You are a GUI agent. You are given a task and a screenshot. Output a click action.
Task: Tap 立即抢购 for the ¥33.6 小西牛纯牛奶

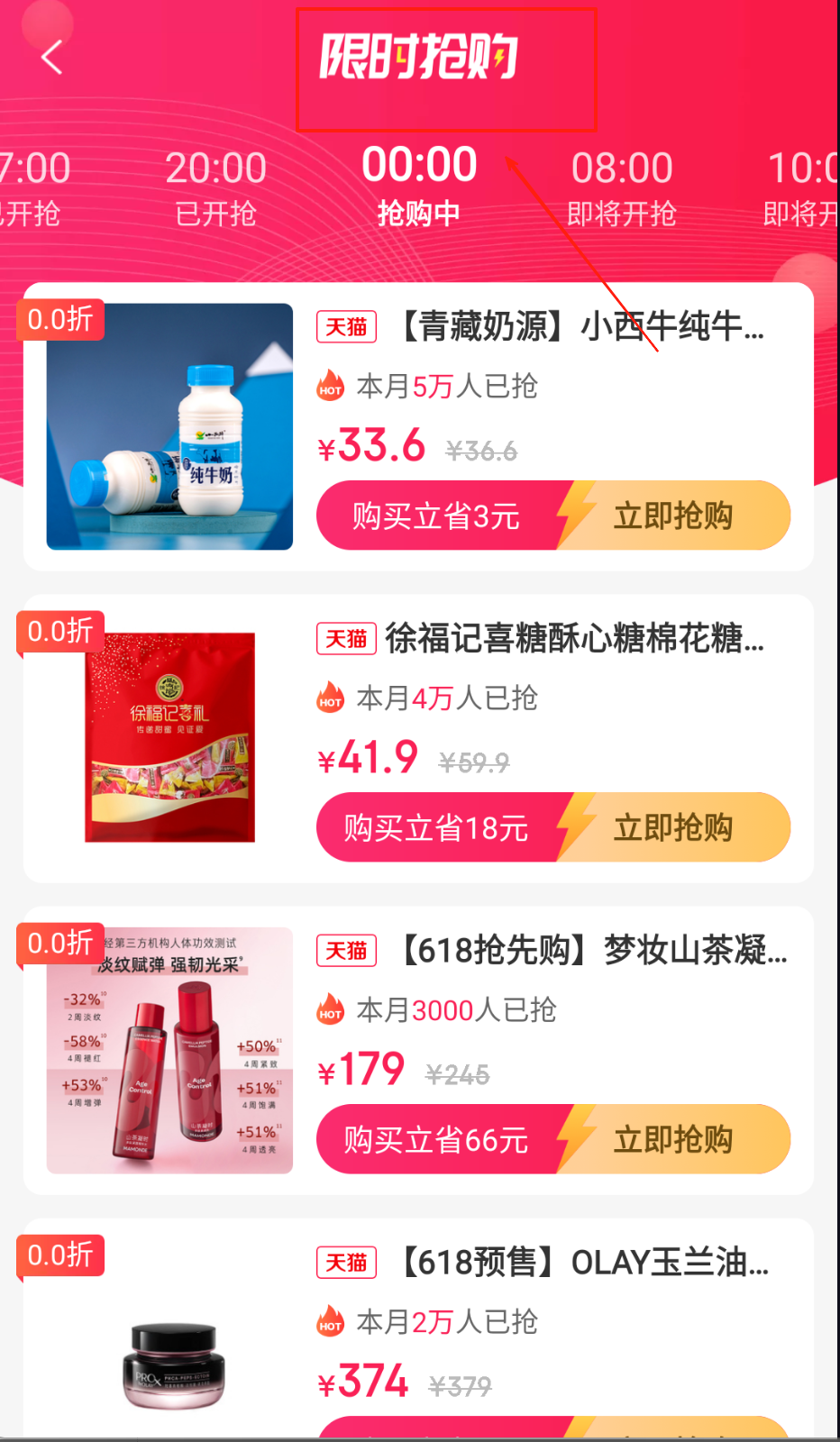click(672, 516)
